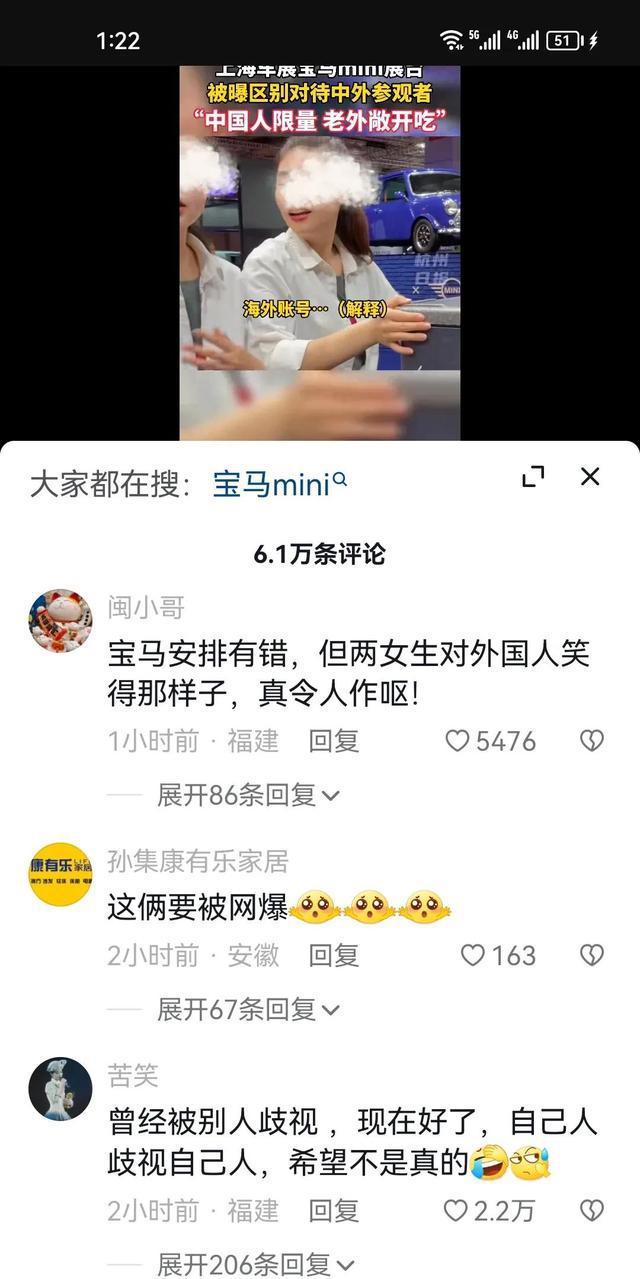Reply to 闽小哥's comment
640x1279 pixels.
pyautogui.click(x=333, y=741)
